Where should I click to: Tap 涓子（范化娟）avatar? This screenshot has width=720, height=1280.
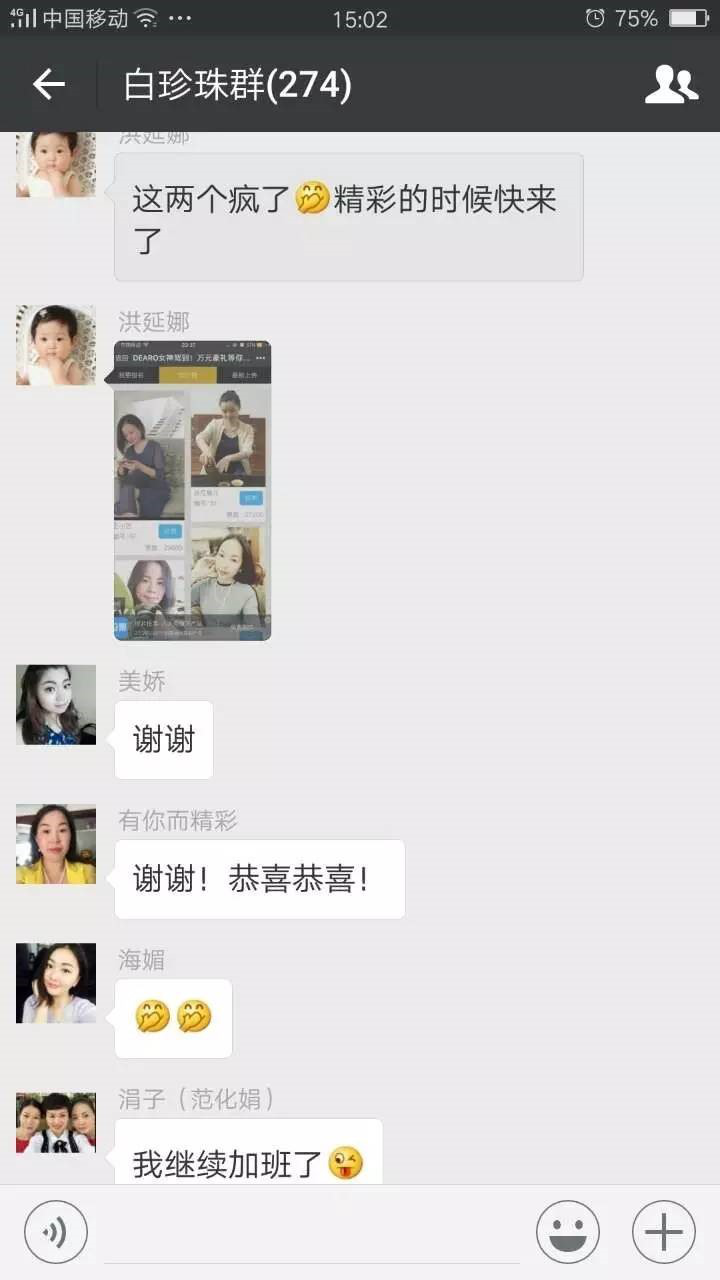pos(56,1123)
